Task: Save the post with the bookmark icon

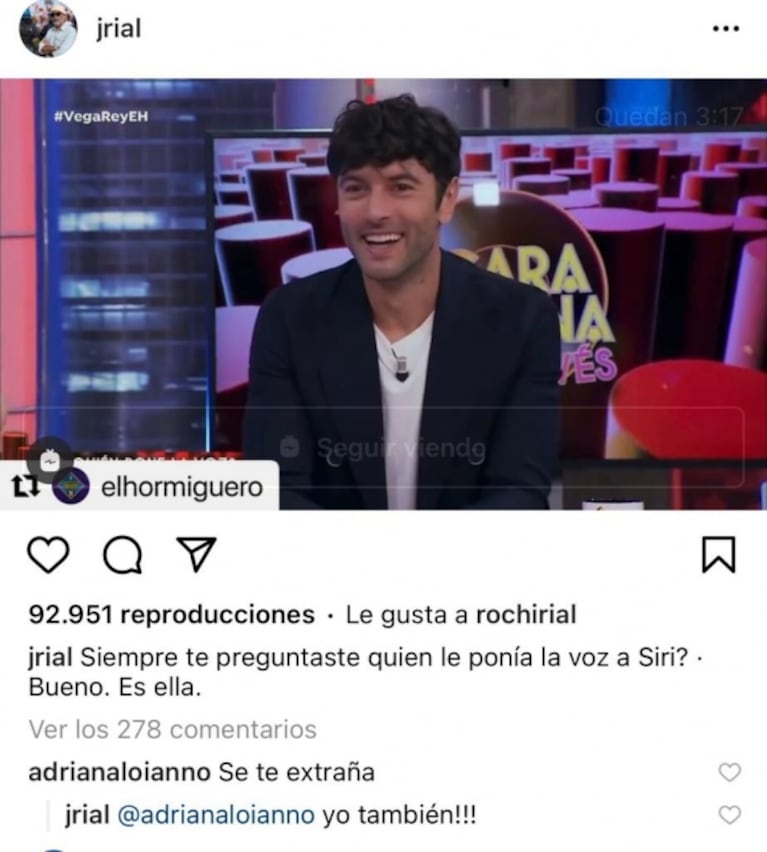Action: tap(718, 555)
